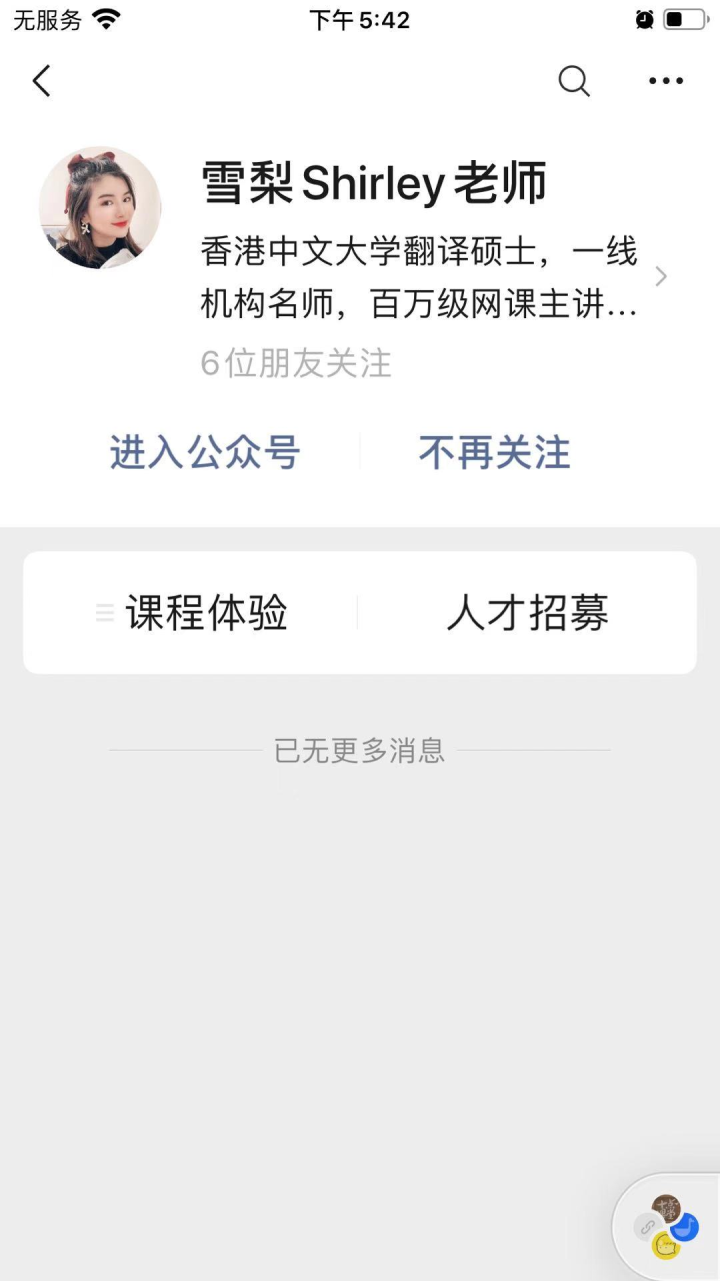Go back using the top-left arrow
The height and width of the screenshot is (1281, 720).
click(x=41, y=81)
